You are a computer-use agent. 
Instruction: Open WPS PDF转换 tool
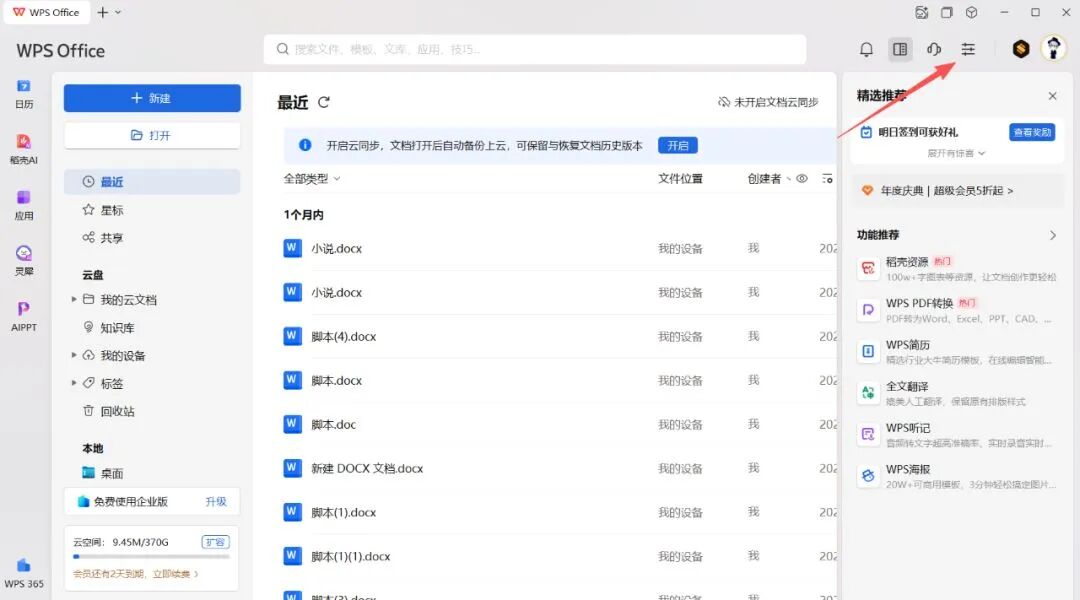pos(919,303)
